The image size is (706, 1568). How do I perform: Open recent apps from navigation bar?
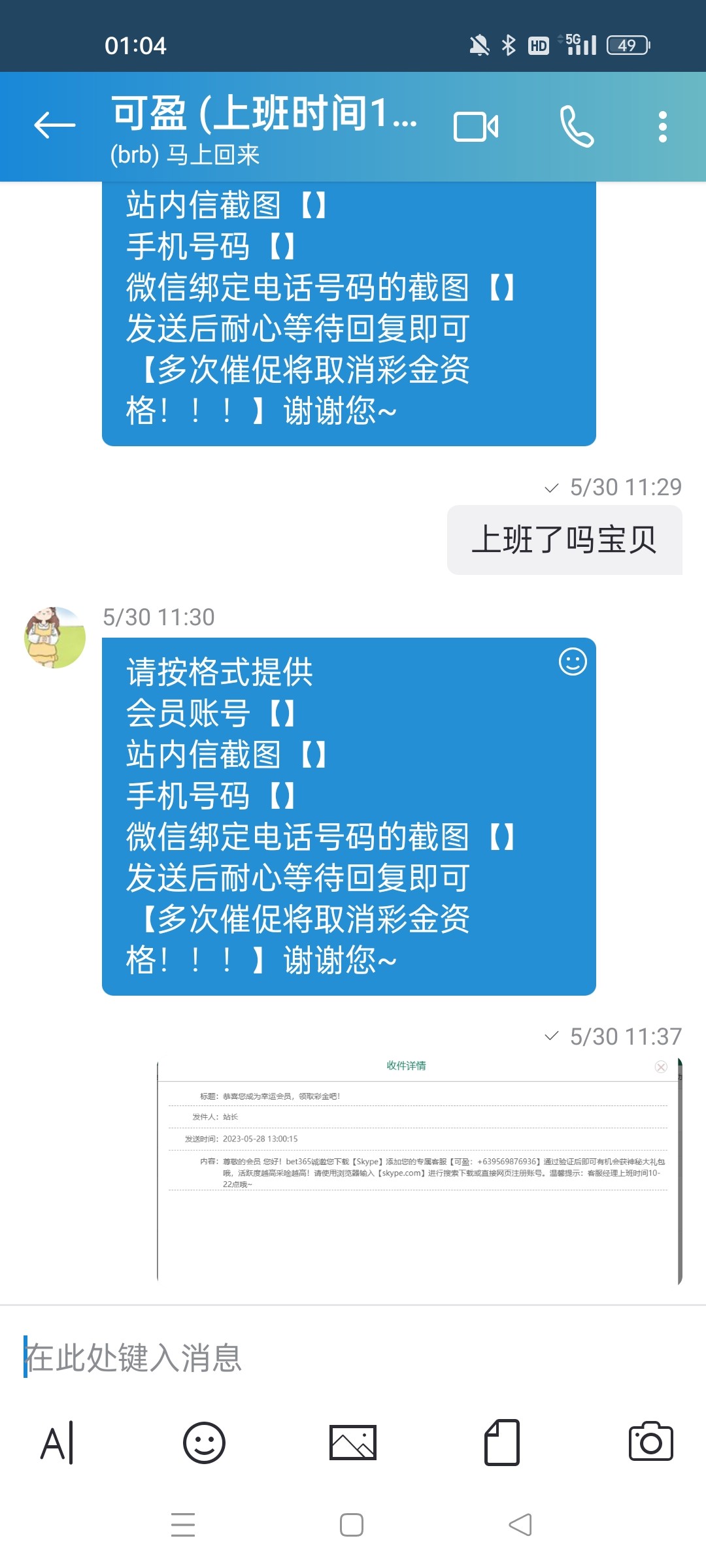(183, 1525)
